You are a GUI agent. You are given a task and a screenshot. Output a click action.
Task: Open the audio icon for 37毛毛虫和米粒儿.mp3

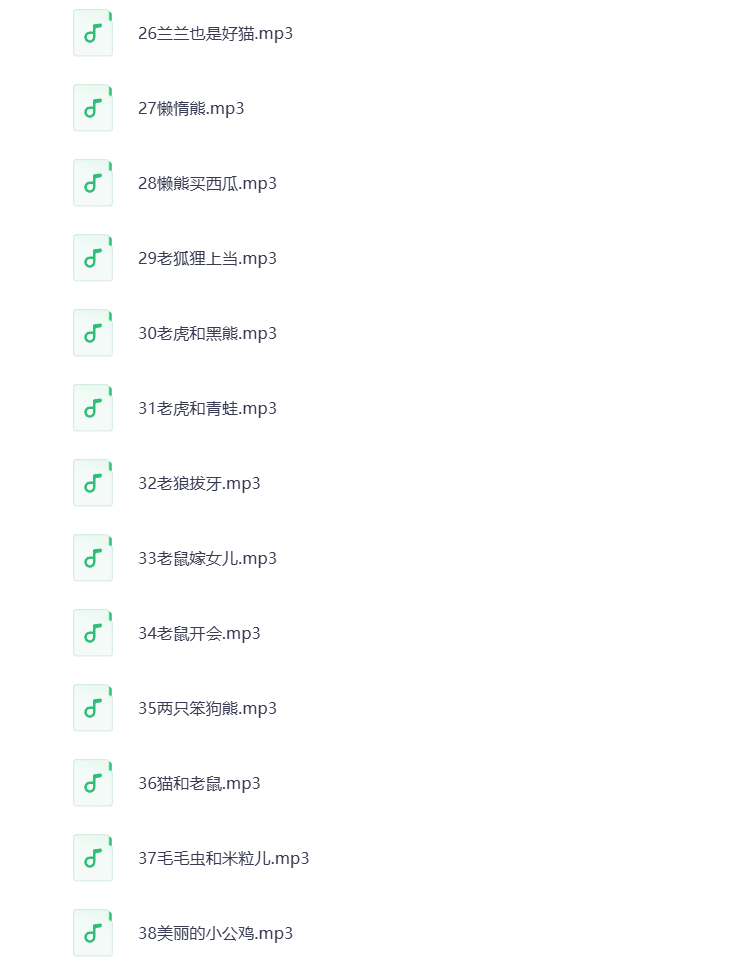point(92,857)
